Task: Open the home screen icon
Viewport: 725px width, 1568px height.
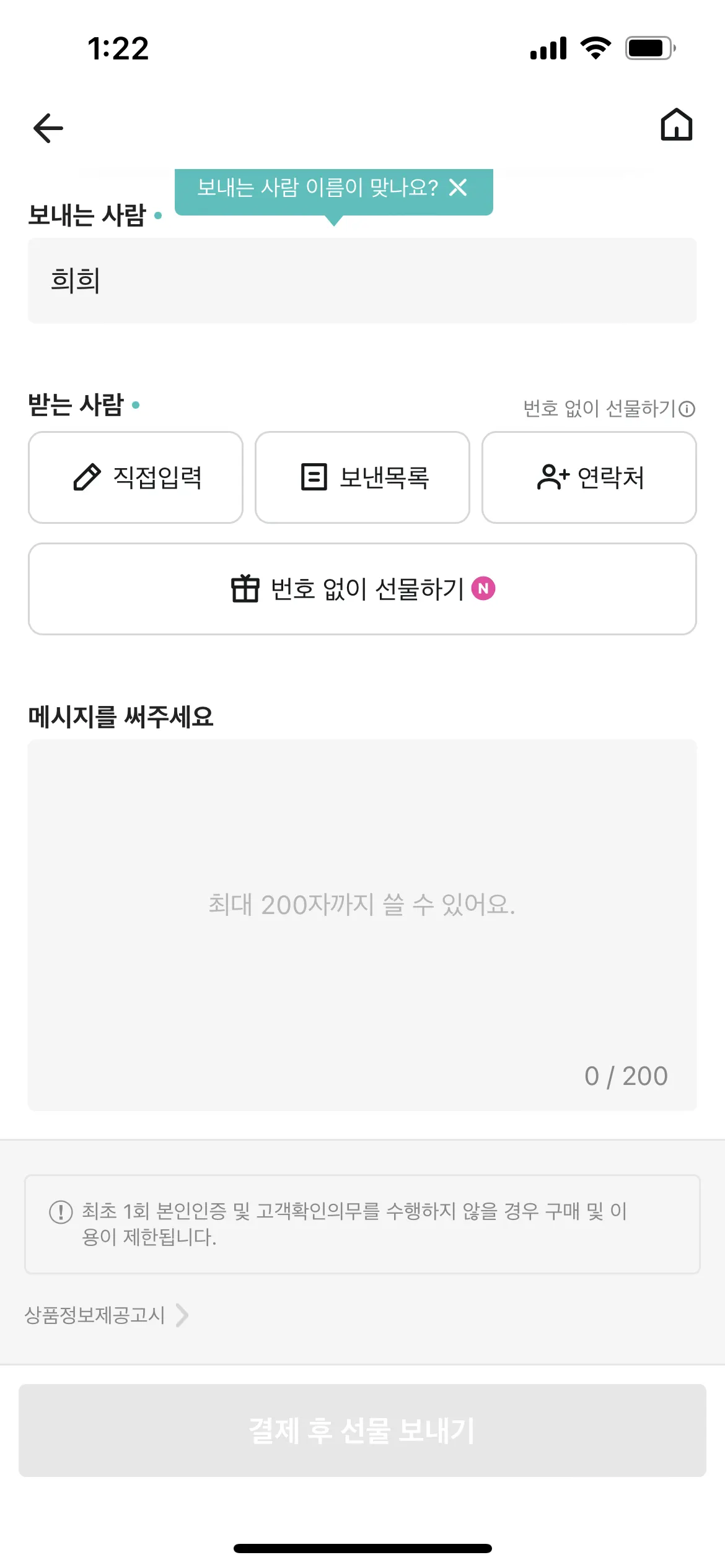Action: click(x=676, y=125)
